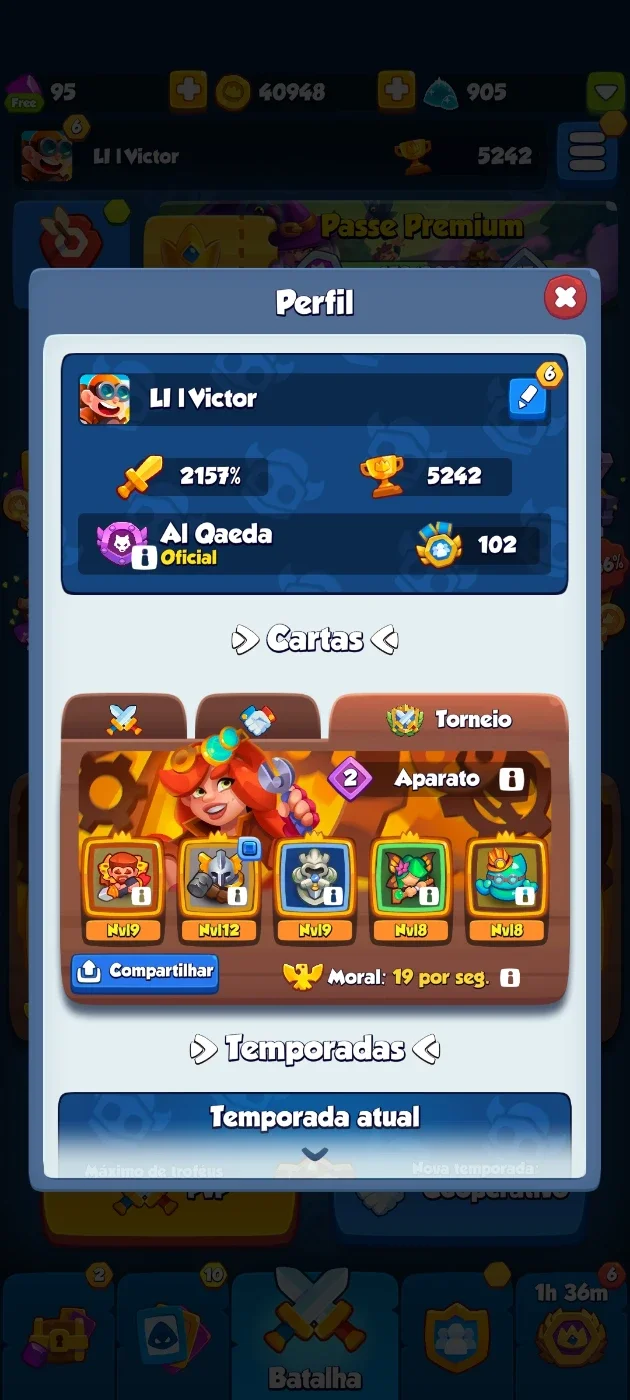View the Moral per second info
This screenshot has width=630, height=1400.
(509, 977)
